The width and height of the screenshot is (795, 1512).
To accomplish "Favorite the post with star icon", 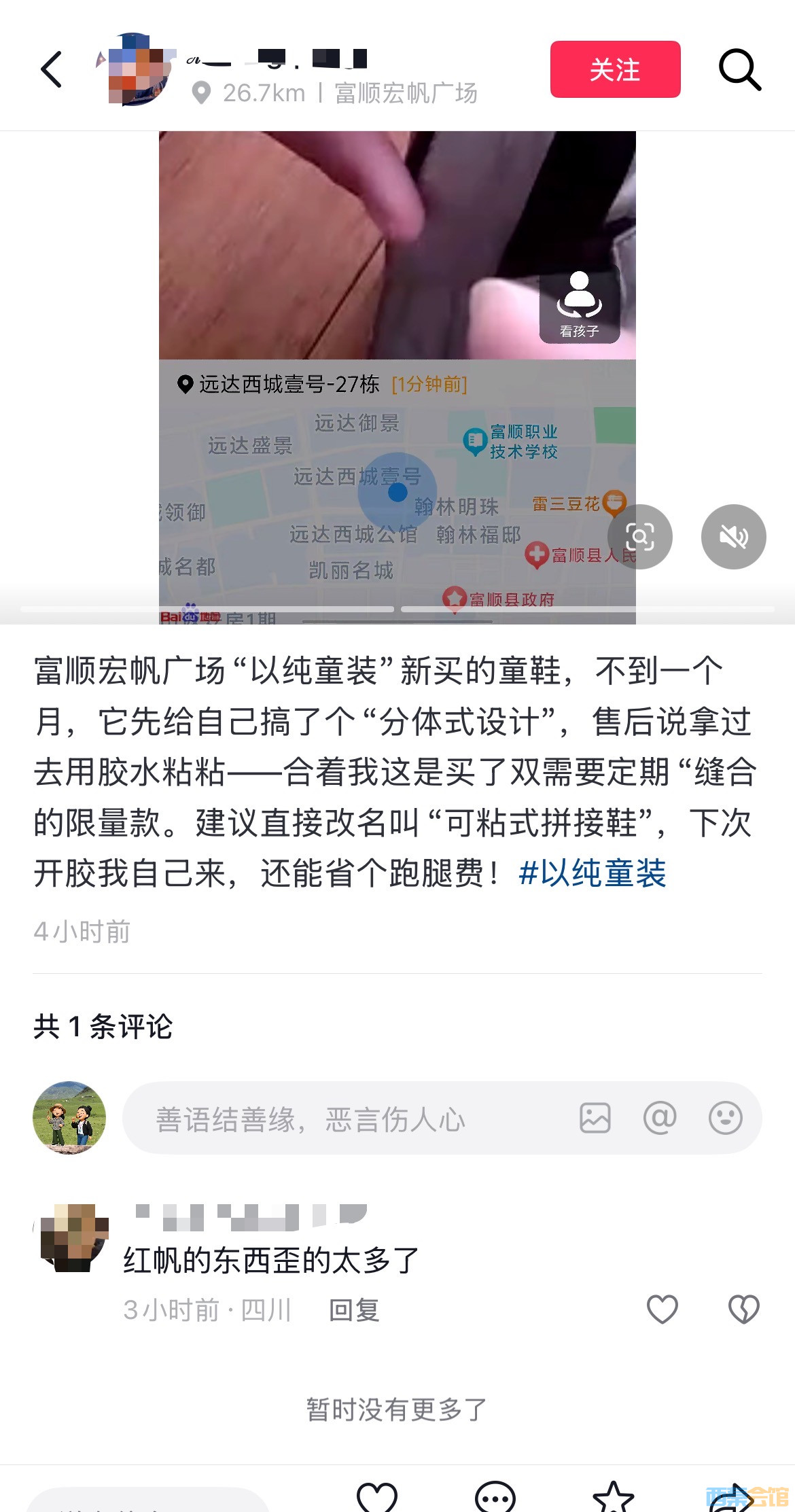I will pos(613,1497).
